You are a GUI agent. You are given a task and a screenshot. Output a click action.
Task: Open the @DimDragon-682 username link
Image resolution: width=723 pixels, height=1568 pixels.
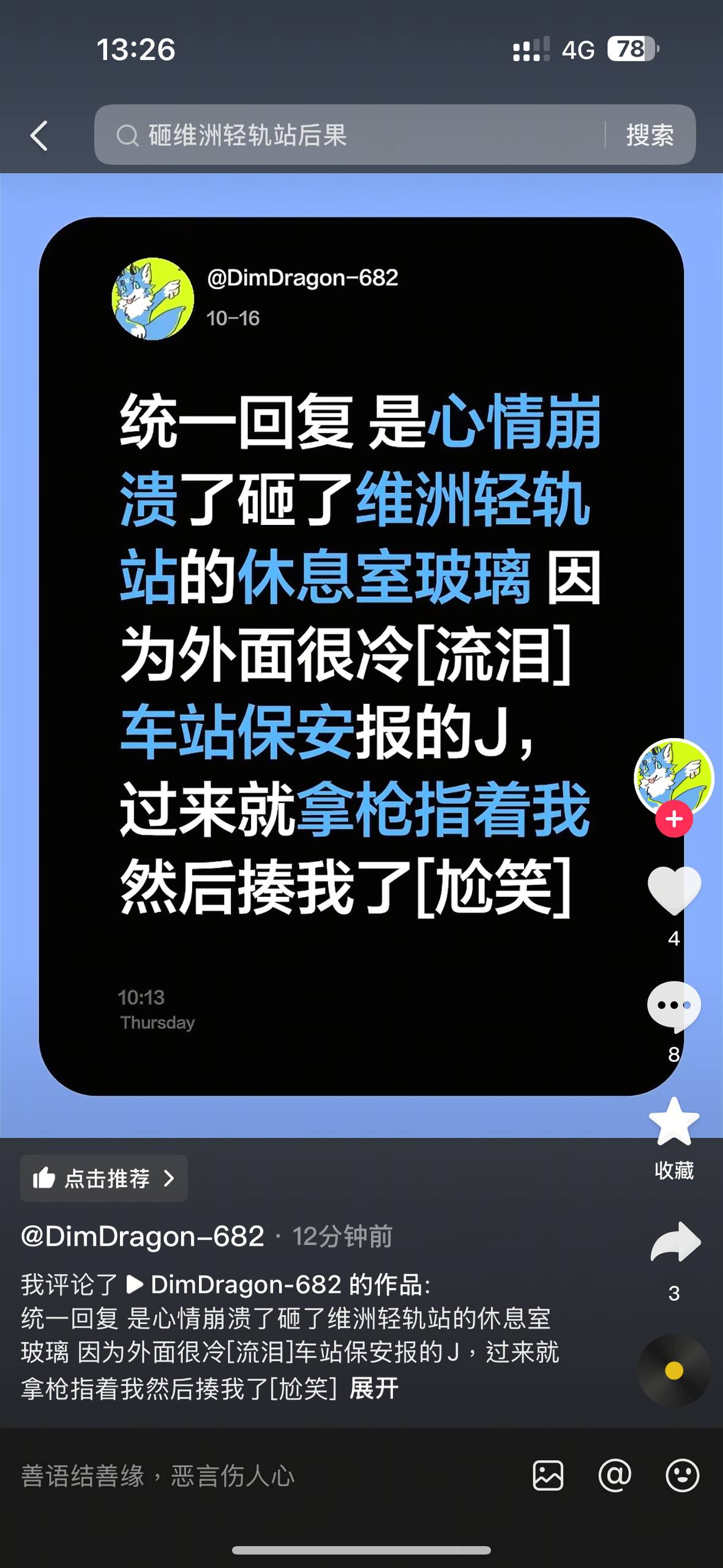[x=142, y=1237]
